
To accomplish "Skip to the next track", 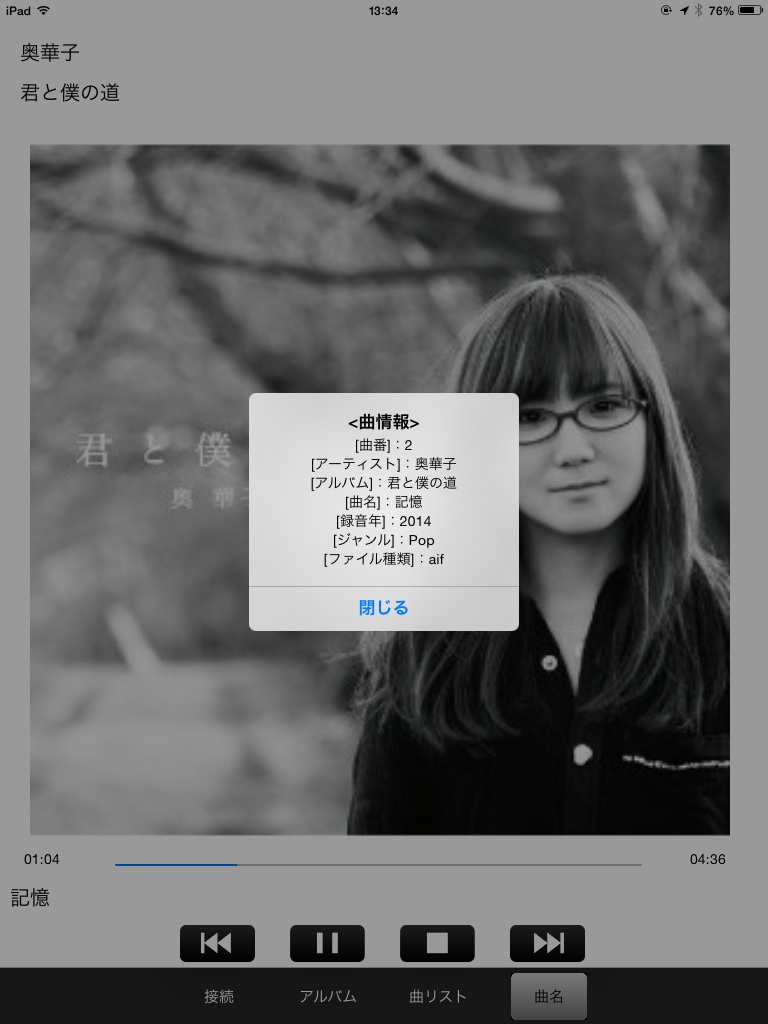I will [x=547, y=943].
